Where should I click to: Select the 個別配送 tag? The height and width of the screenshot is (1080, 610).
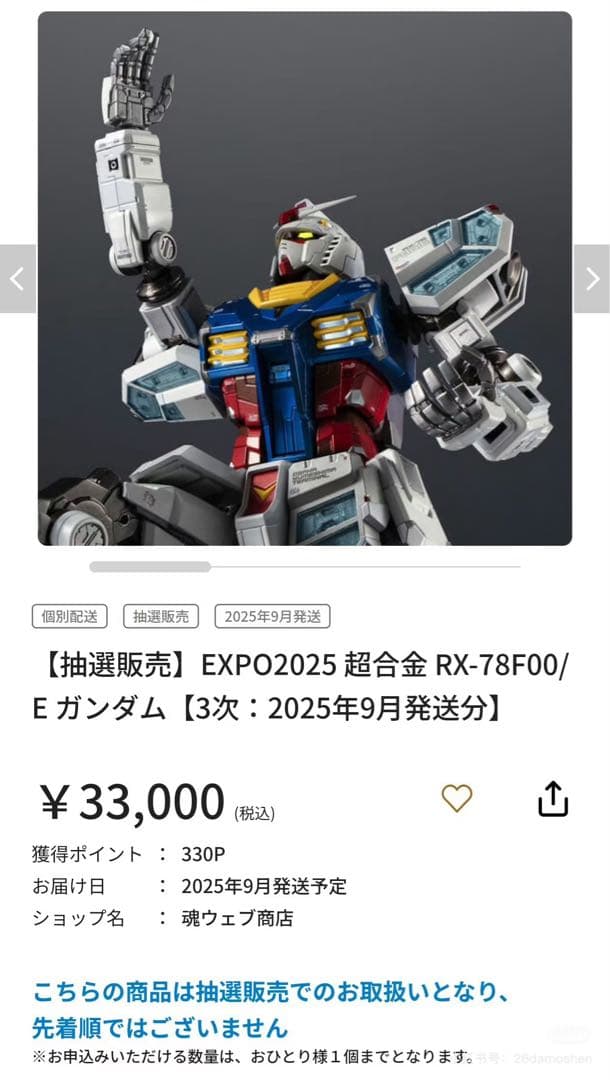point(70,617)
